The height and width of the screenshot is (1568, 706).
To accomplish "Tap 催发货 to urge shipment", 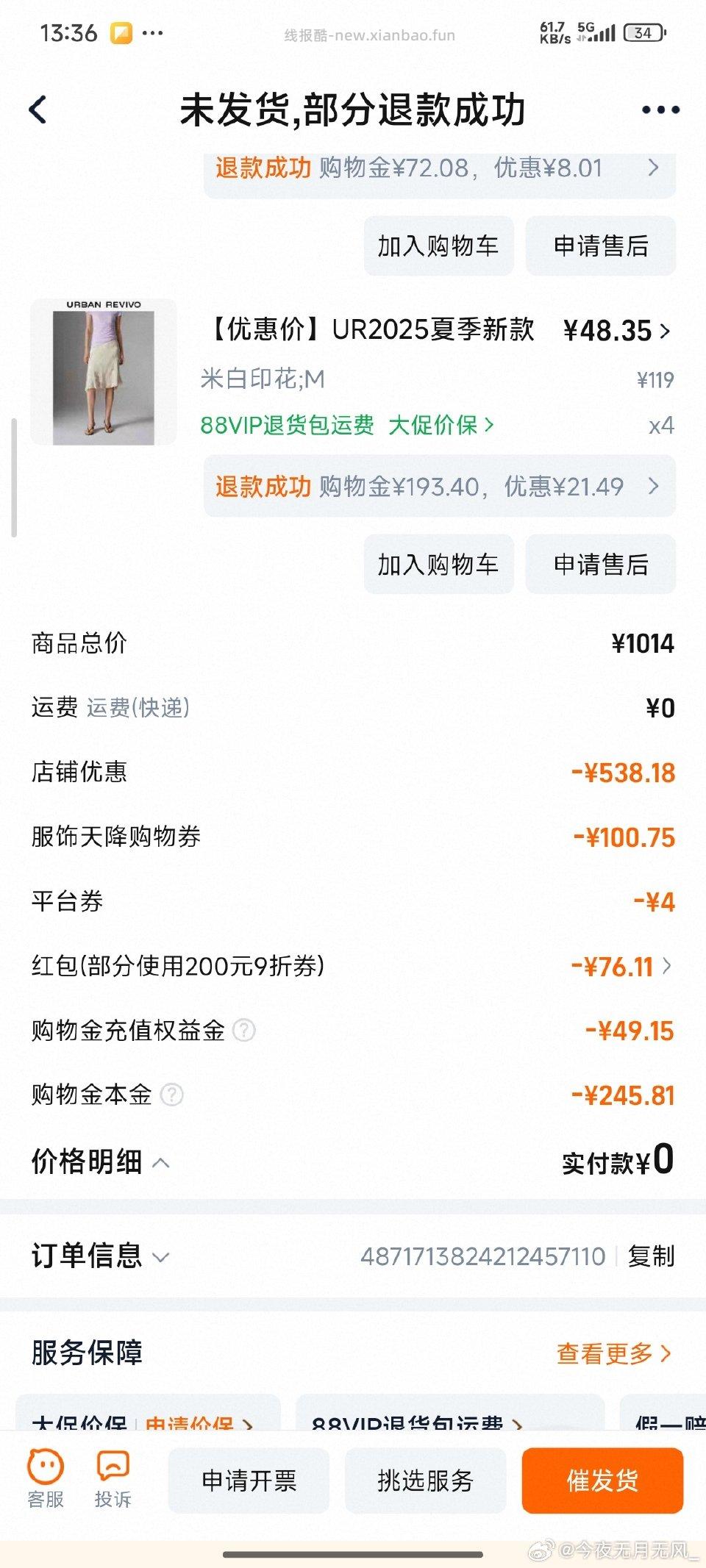I will pos(602,1480).
